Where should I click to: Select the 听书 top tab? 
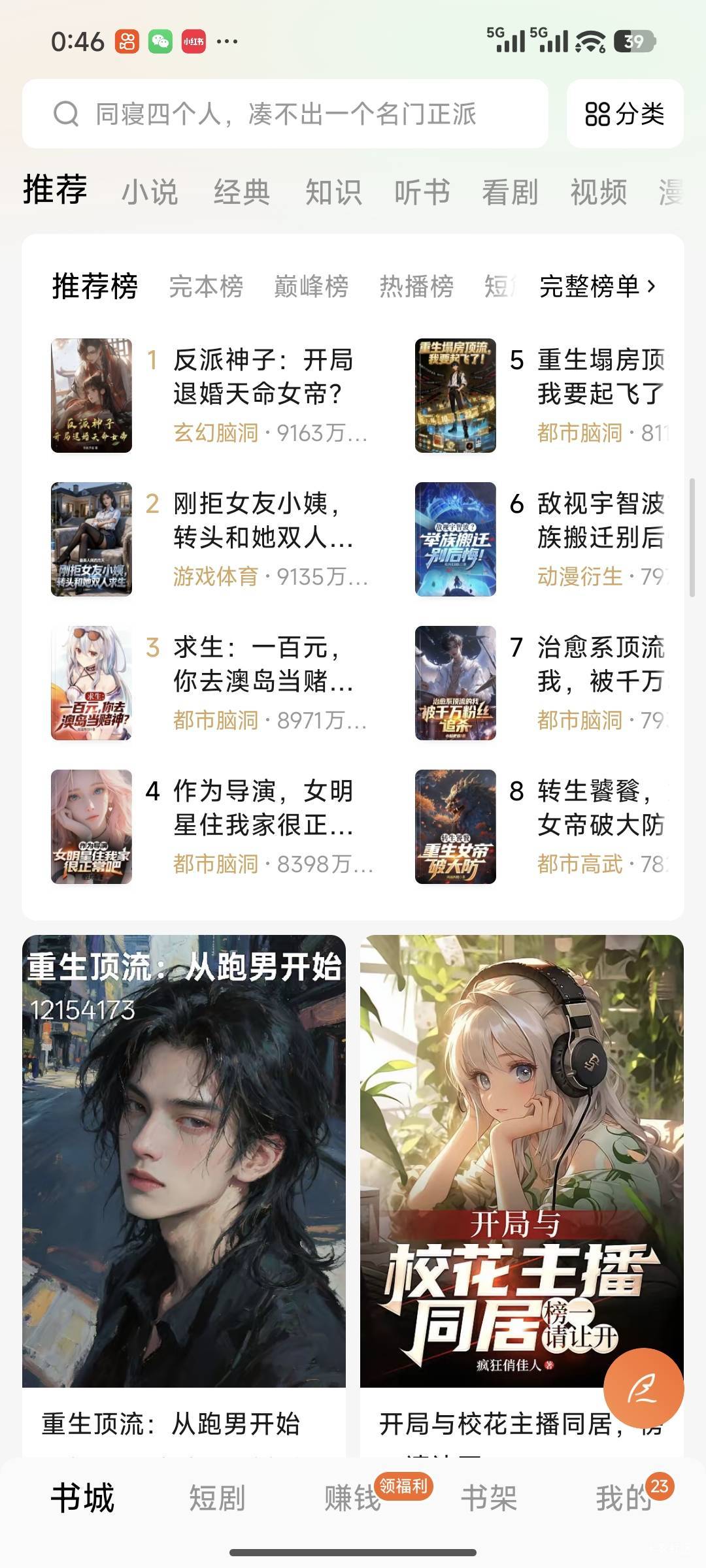click(x=422, y=192)
